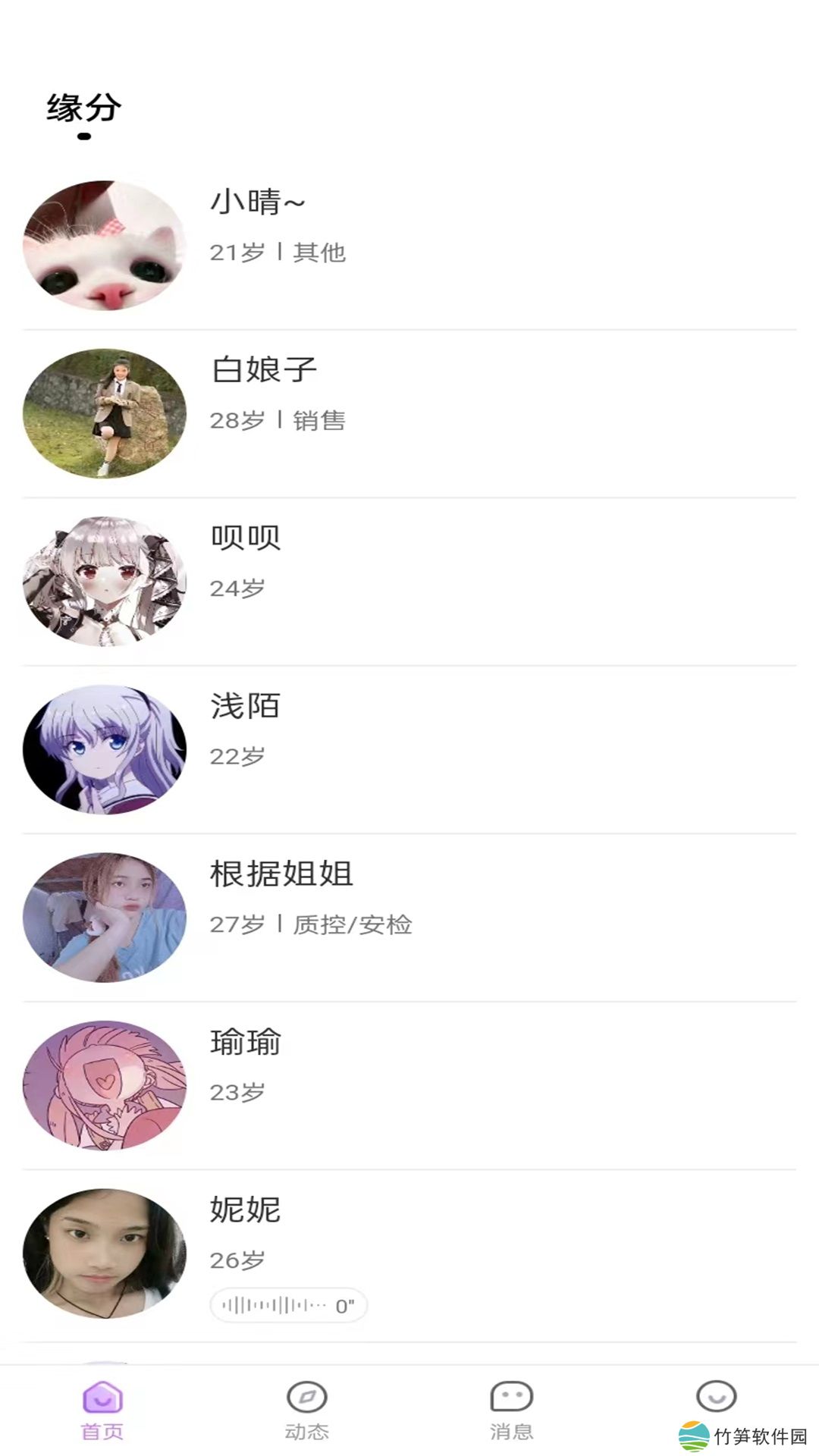
Task: View 呗呗's profile
Action: (x=409, y=582)
